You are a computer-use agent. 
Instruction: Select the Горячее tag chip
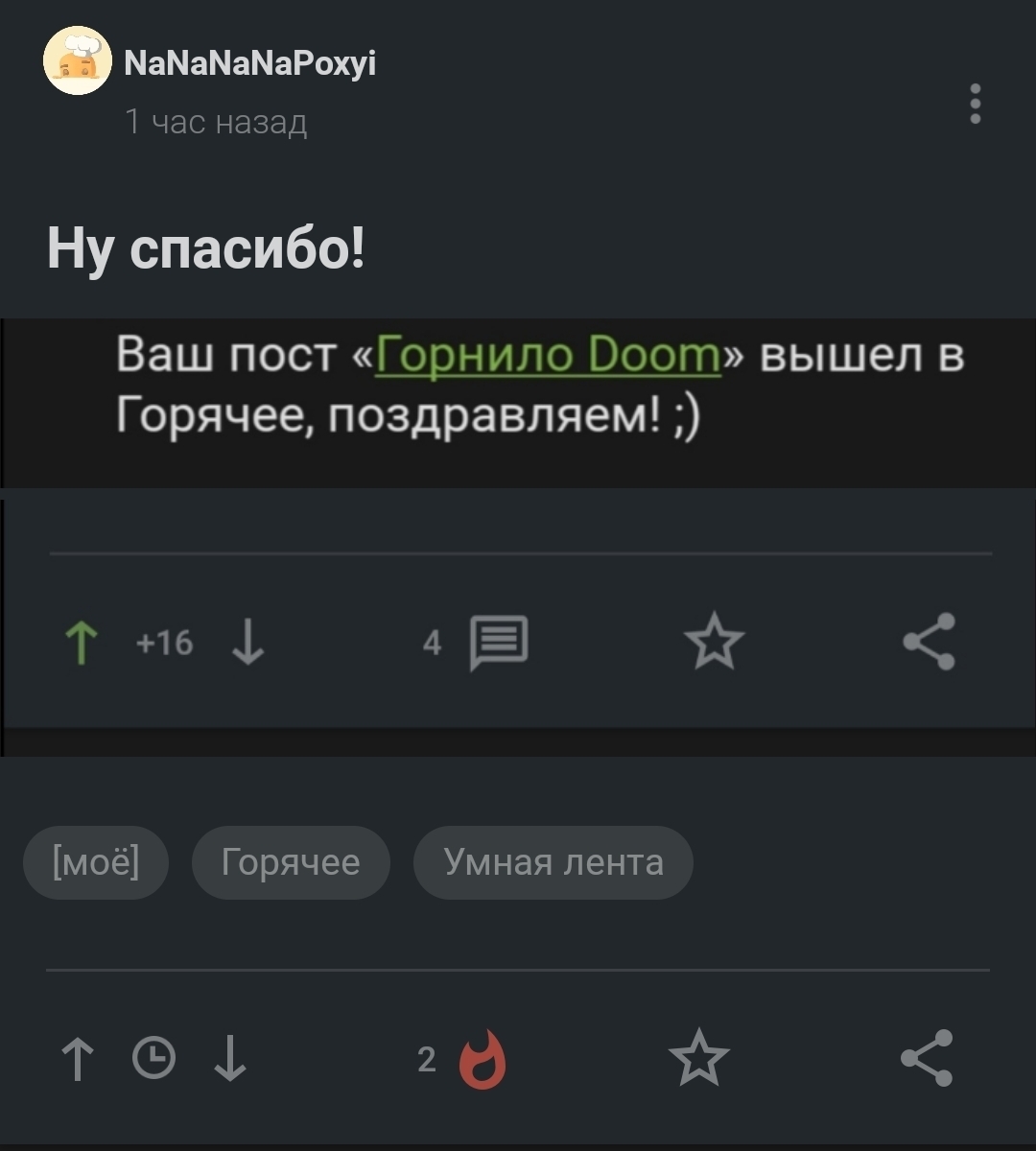coord(291,862)
